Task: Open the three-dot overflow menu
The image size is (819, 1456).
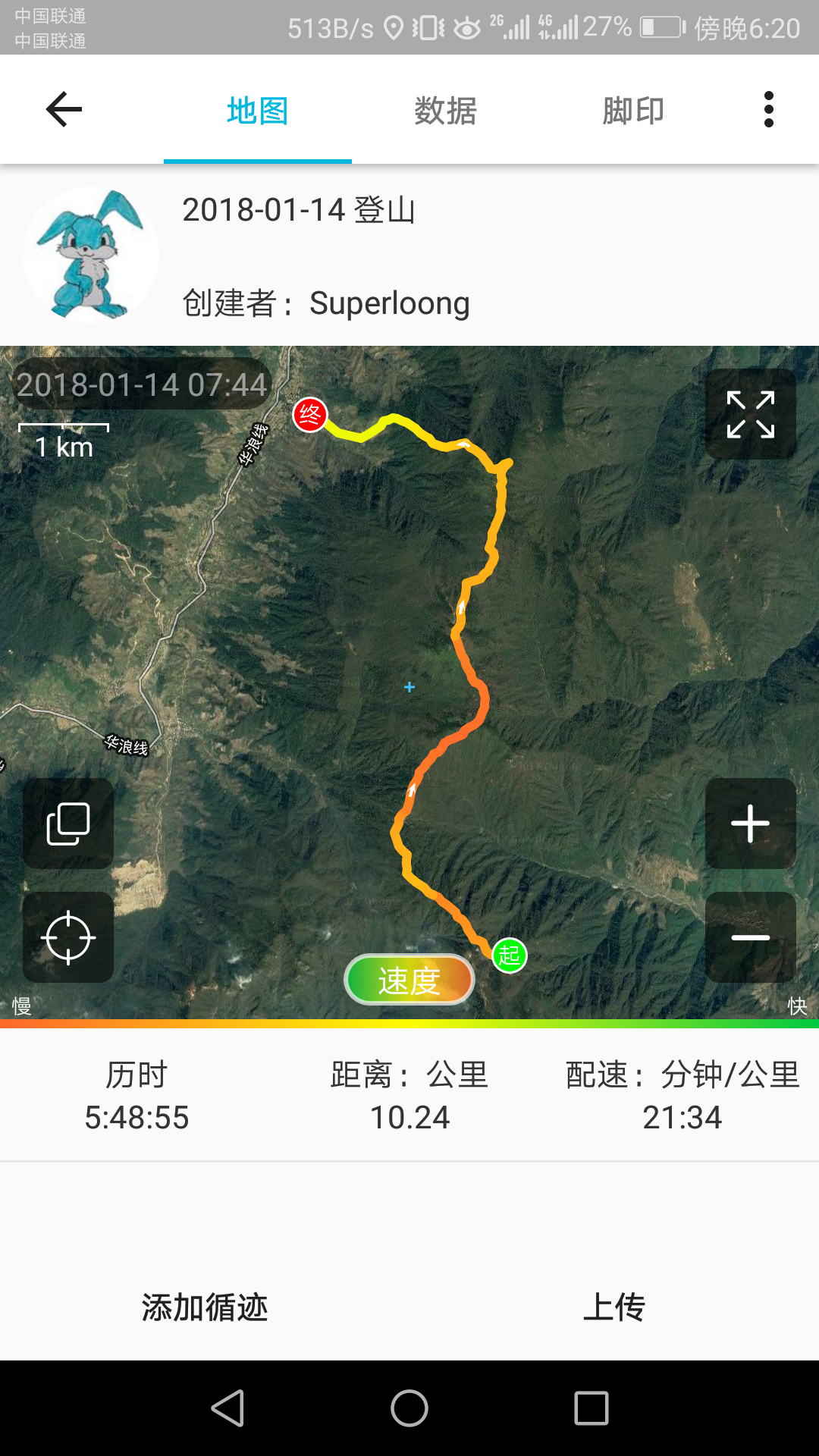Action: click(768, 110)
